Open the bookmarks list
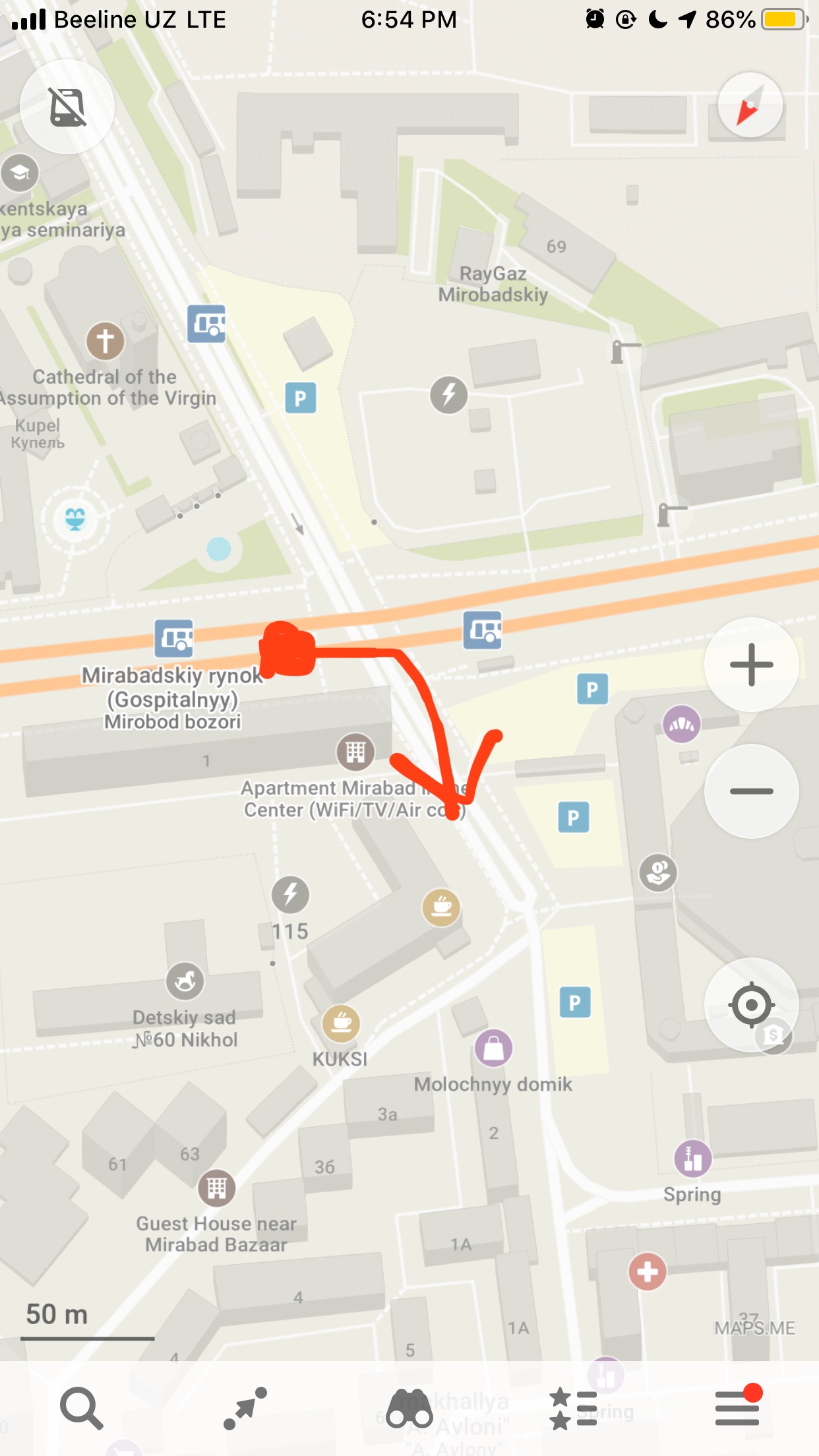819x1456 pixels. pos(573,1408)
